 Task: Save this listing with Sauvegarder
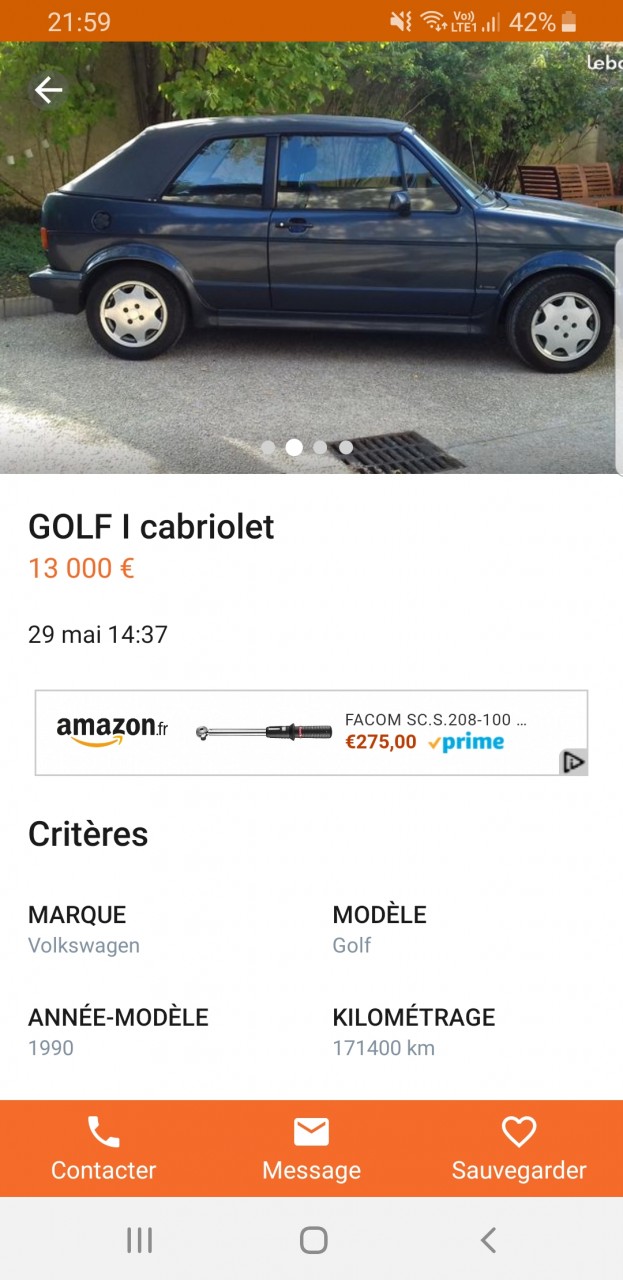(x=519, y=1148)
